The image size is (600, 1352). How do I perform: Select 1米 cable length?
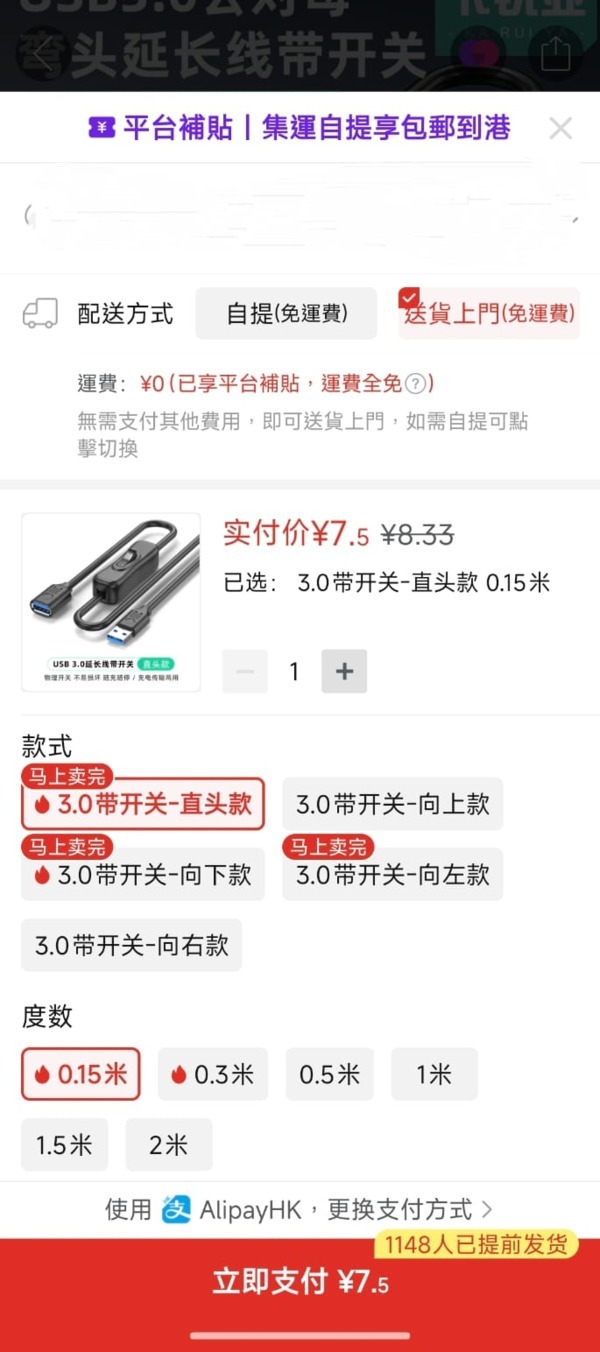434,1075
